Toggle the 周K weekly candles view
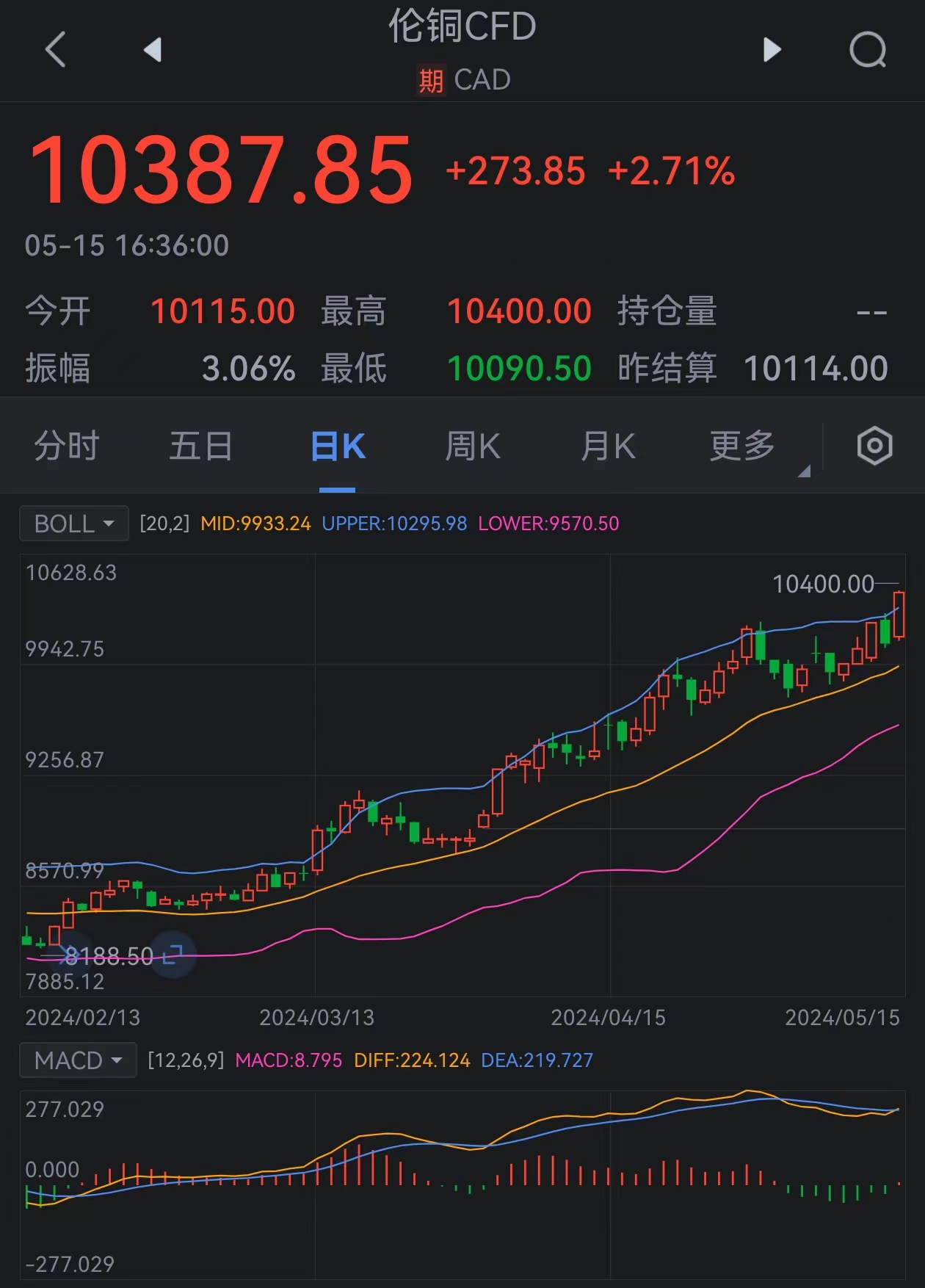 [472, 446]
